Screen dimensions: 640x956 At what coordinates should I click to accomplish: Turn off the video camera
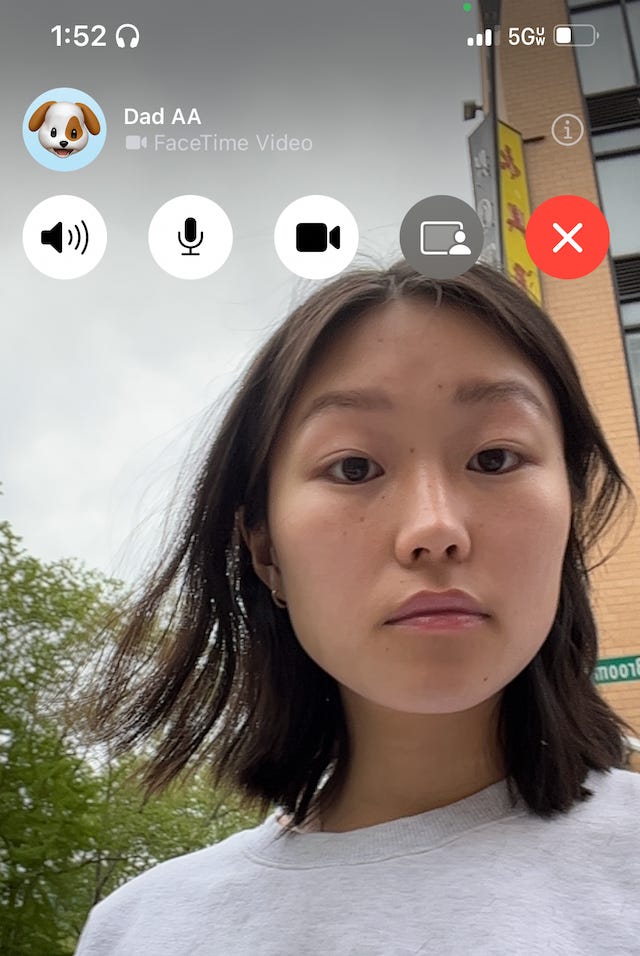pyautogui.click(x=316, y=237)
